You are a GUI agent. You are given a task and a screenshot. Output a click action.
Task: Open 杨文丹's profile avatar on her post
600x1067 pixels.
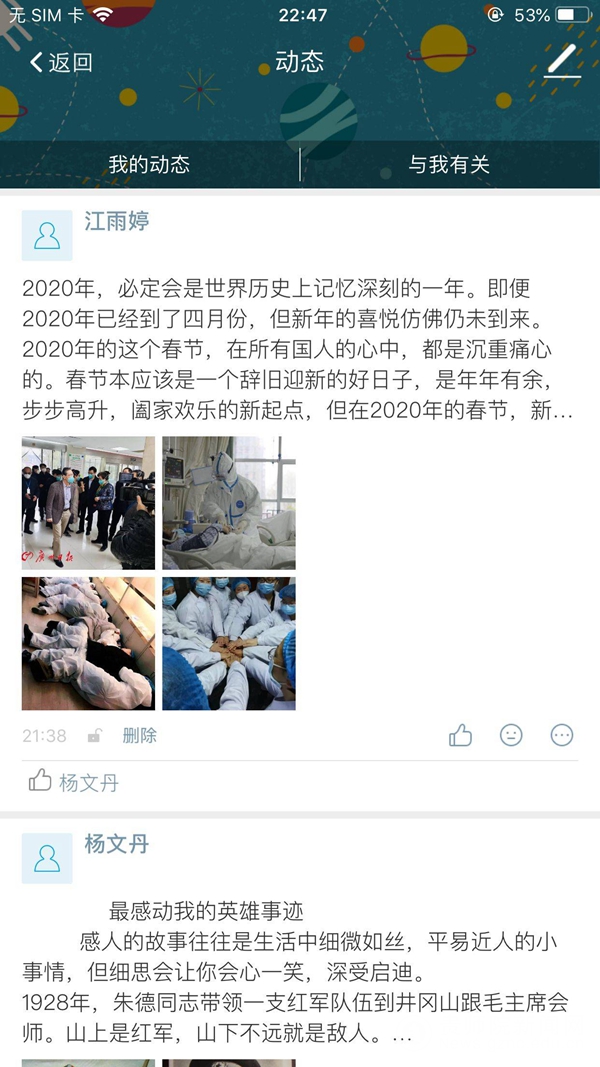click(x=47, y=858)
